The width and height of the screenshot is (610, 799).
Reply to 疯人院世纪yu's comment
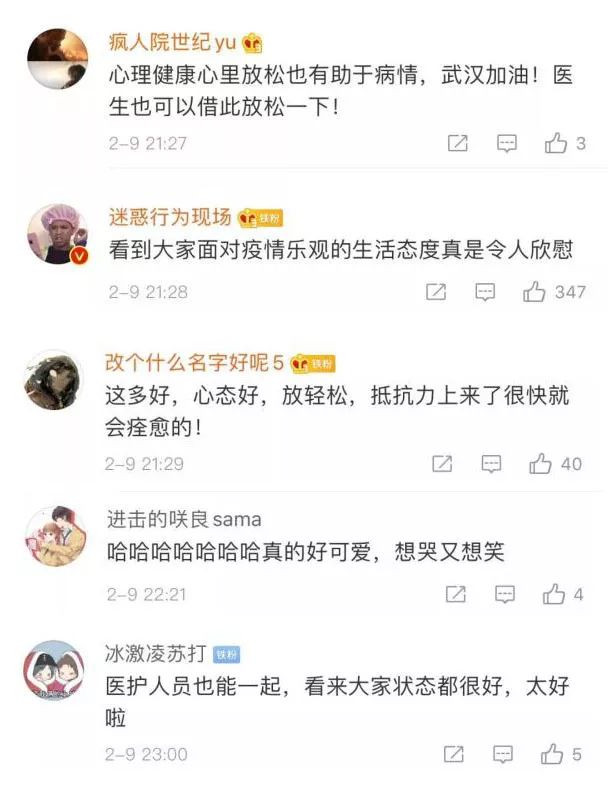click(507, 144)
